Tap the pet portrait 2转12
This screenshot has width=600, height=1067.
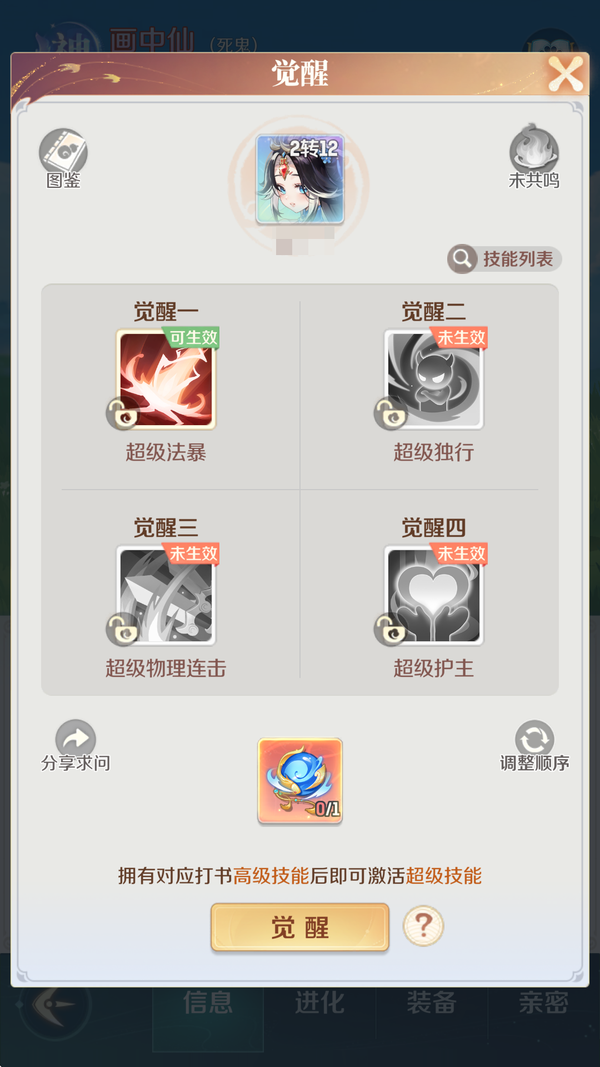coord(300,179)
